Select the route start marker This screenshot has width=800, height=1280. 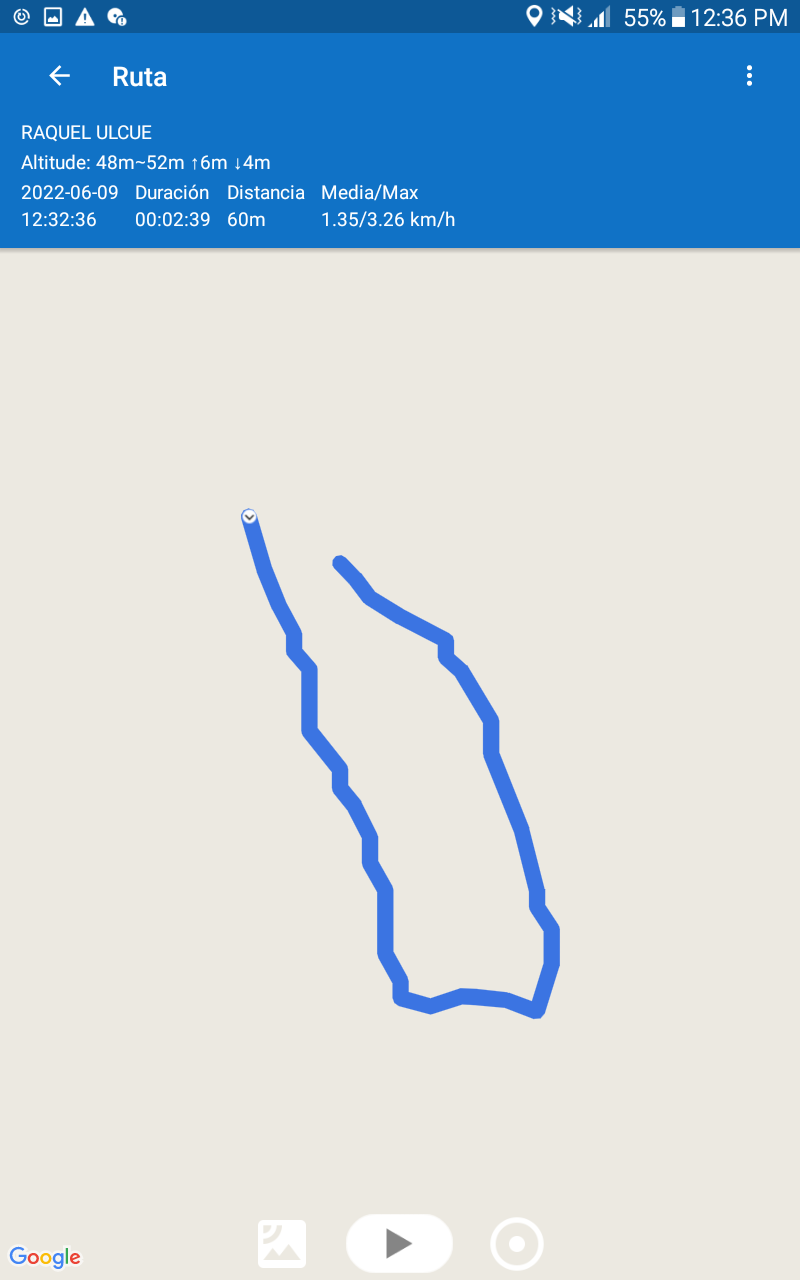250,516
